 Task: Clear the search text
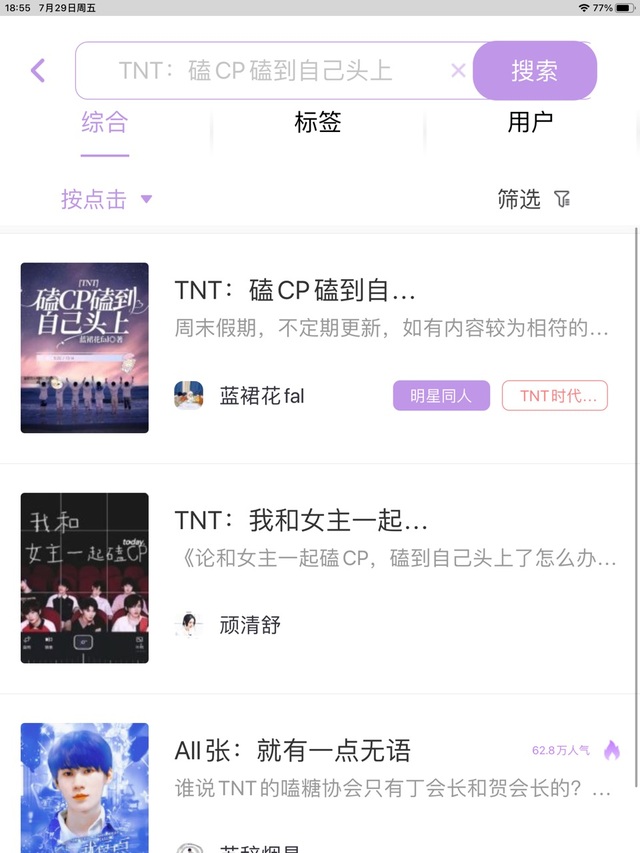(x=458, y=70)
